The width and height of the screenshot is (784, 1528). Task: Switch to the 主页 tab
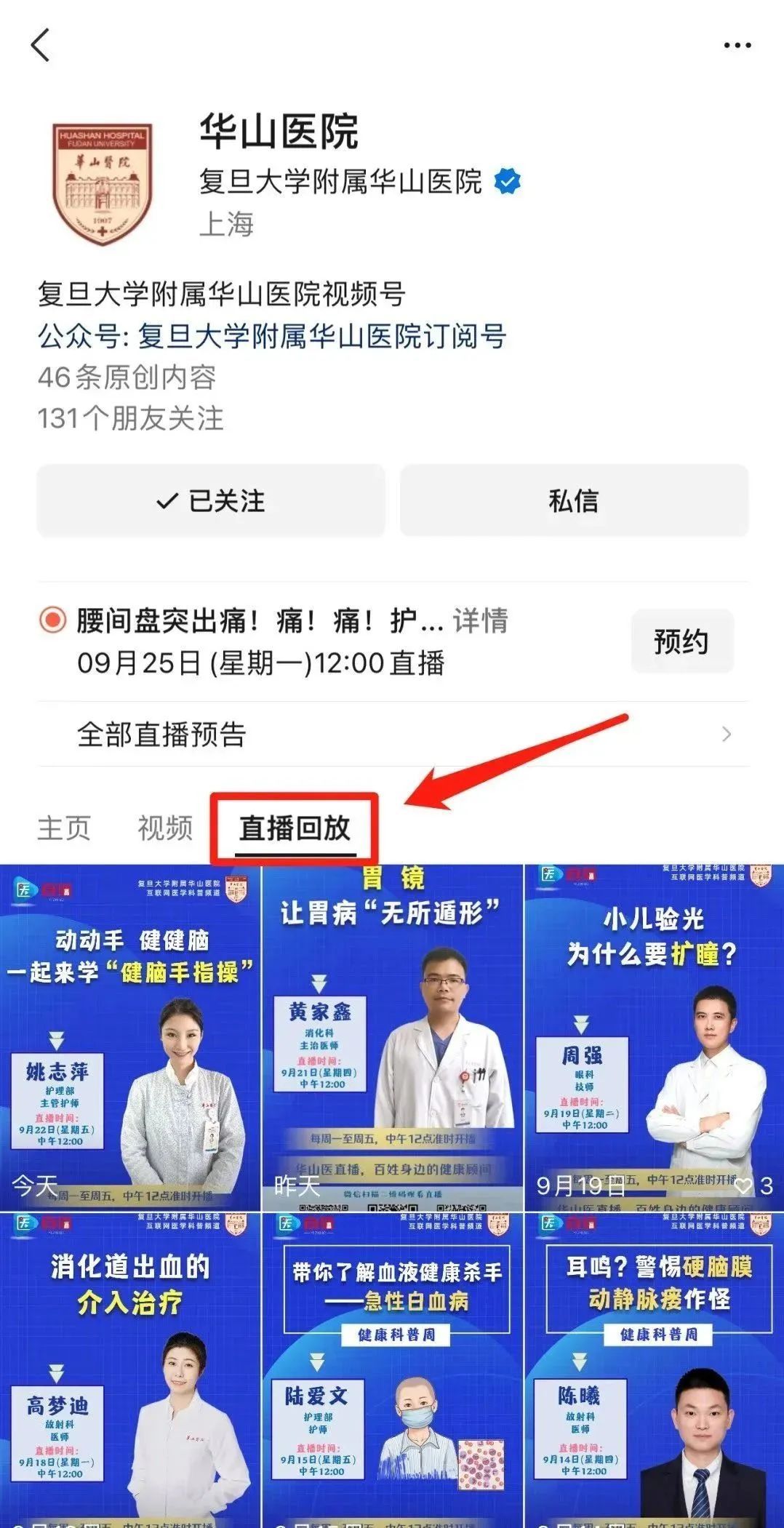pyautogui.click(x=64, y=828)
